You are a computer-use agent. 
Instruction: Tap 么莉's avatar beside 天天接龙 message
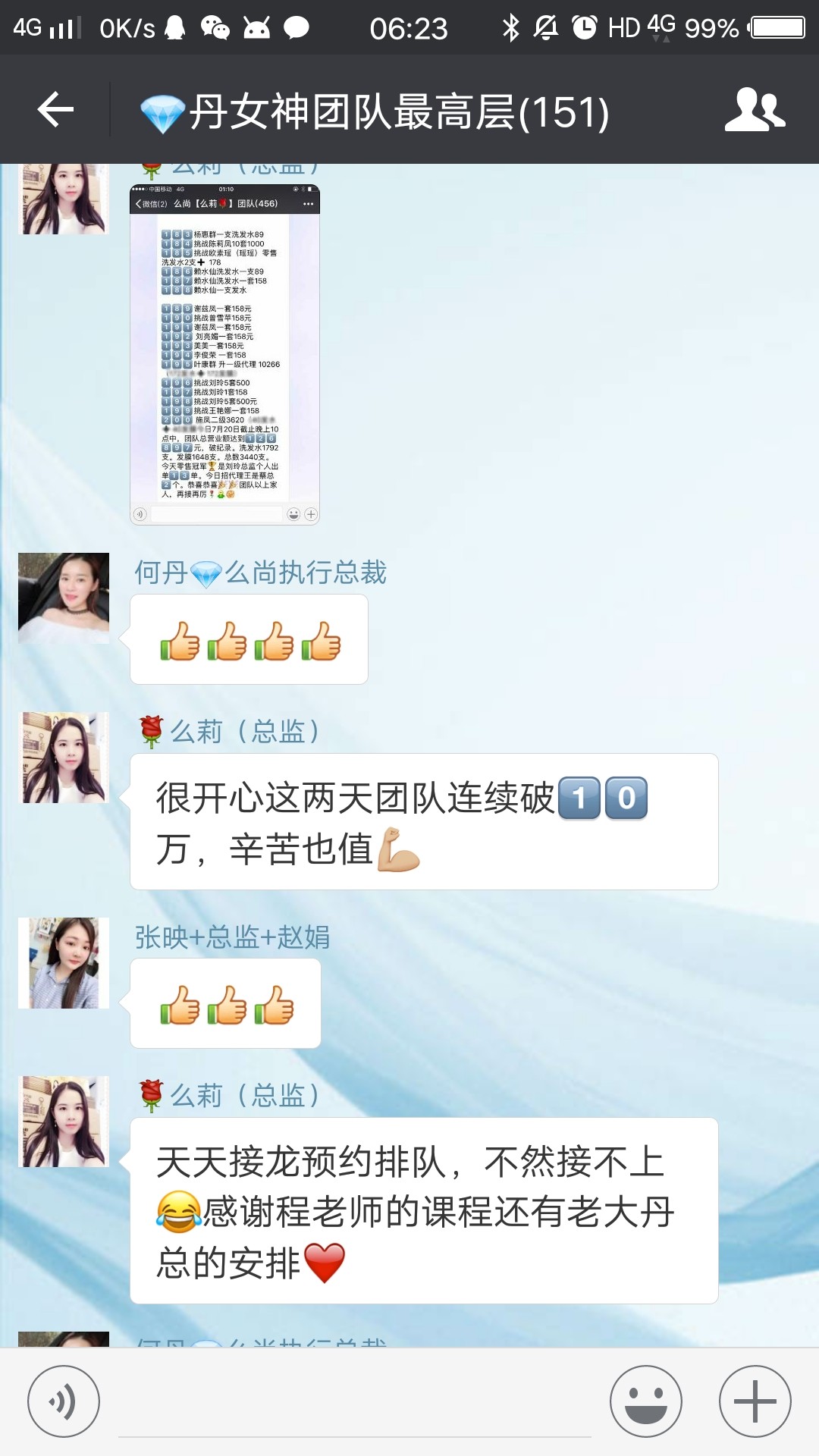tap(64, 1122)
